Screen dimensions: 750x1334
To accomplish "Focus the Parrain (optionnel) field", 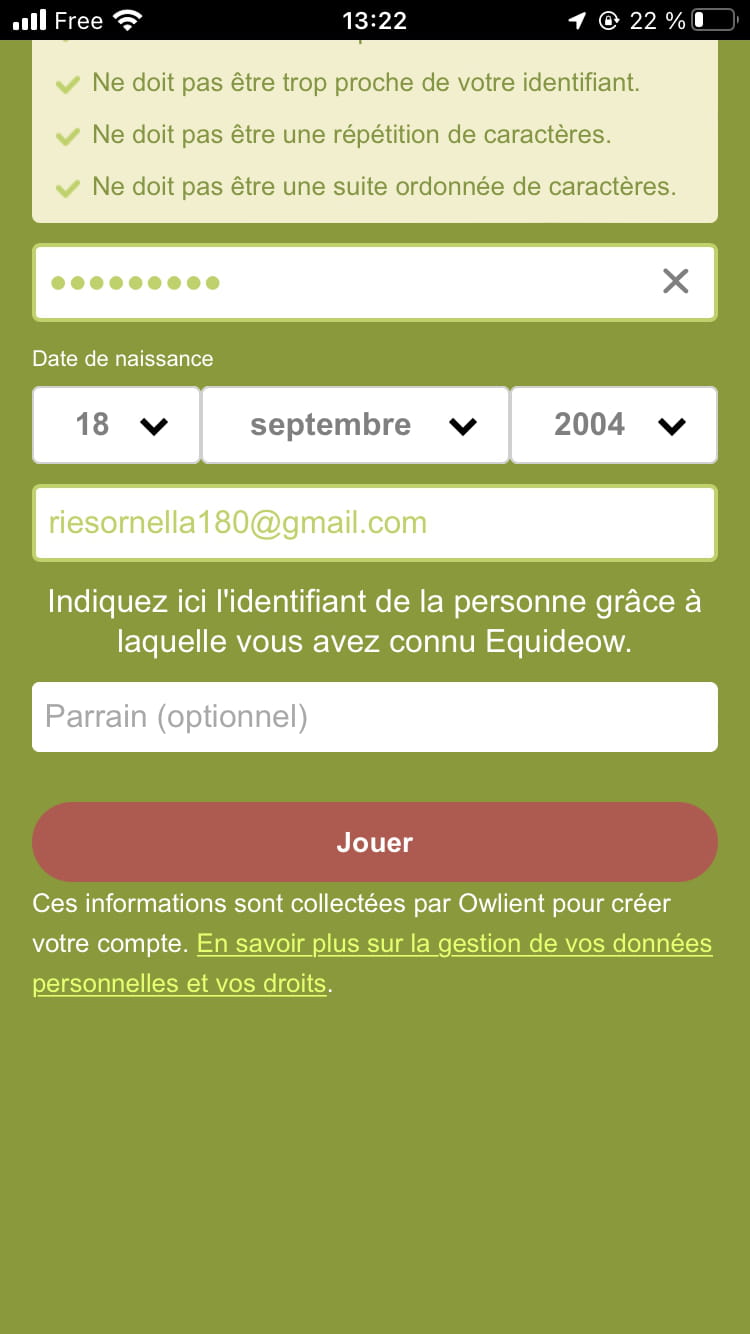I will coord(374,717).
